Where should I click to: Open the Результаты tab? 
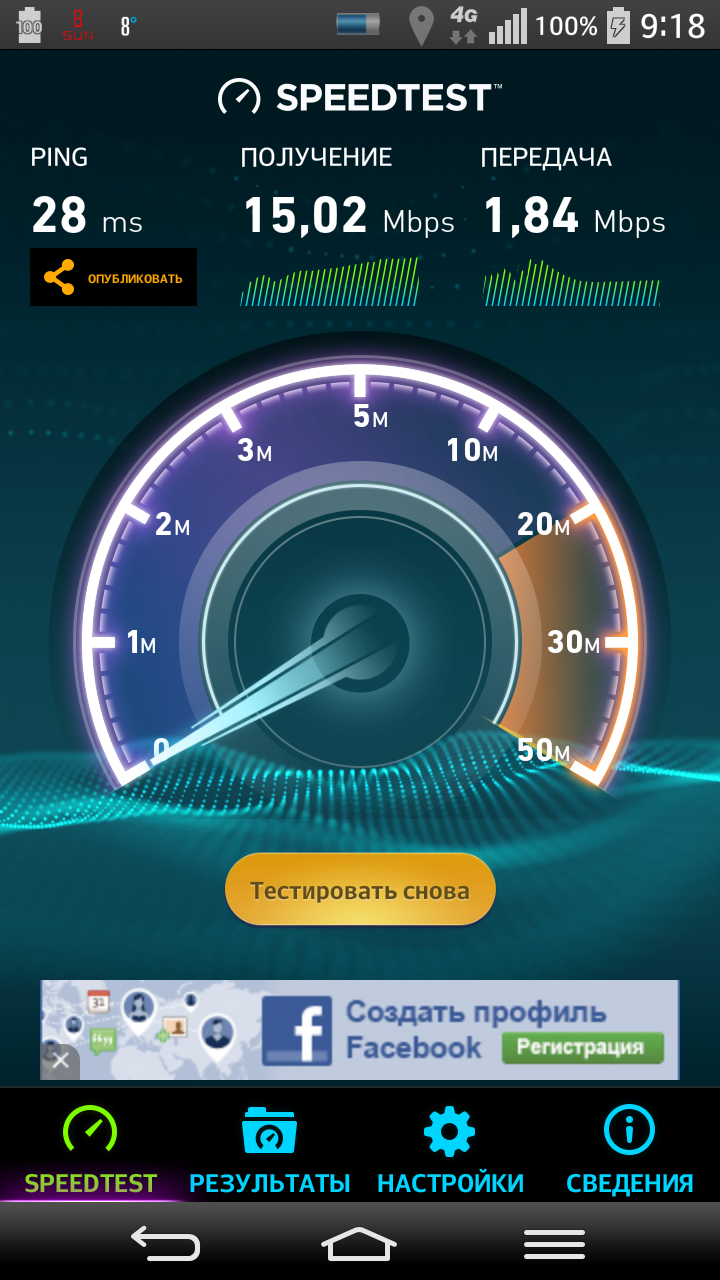point(269,1148)
